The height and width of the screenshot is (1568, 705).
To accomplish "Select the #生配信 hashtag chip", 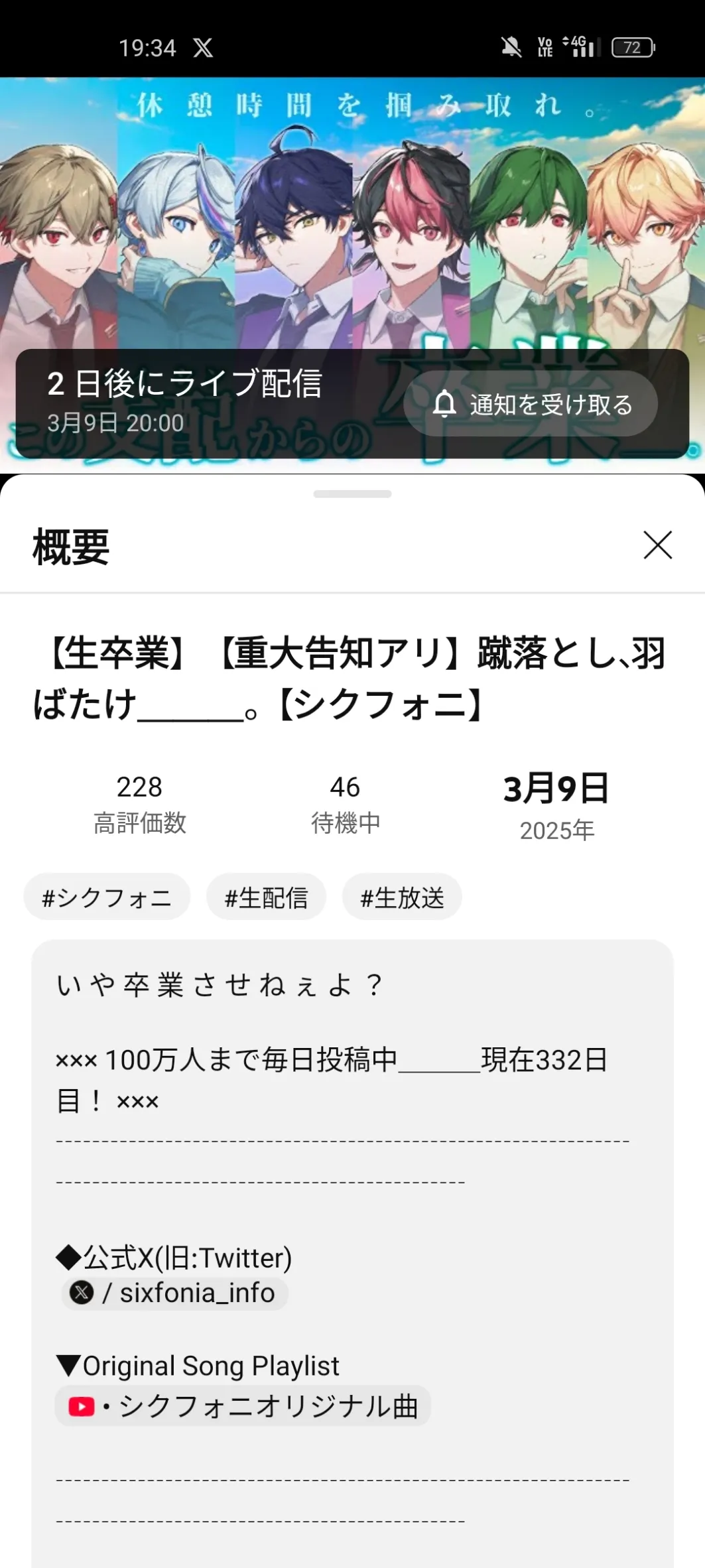I will point(266,897).
